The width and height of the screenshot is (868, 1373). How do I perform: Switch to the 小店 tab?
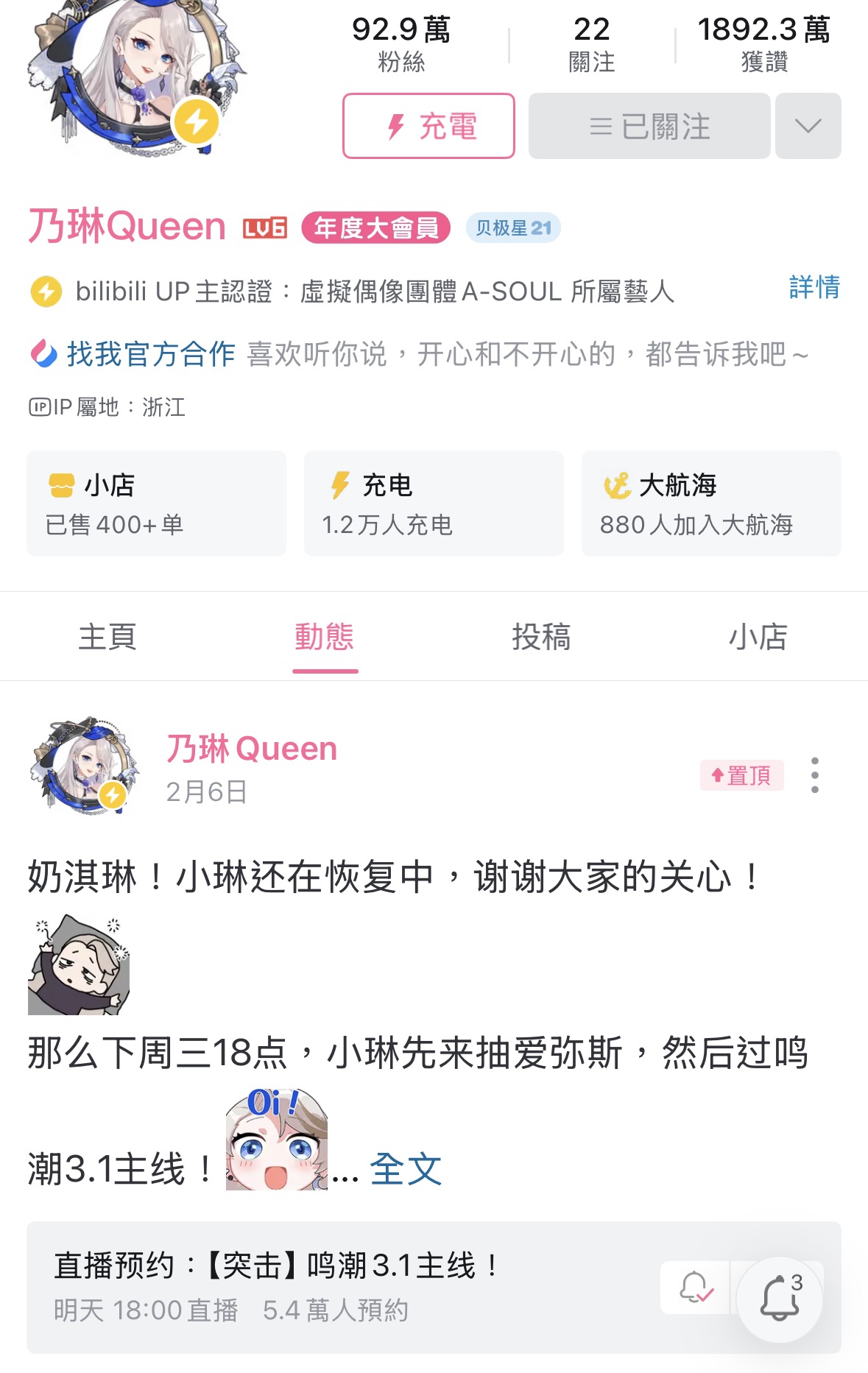click(758, 637)
